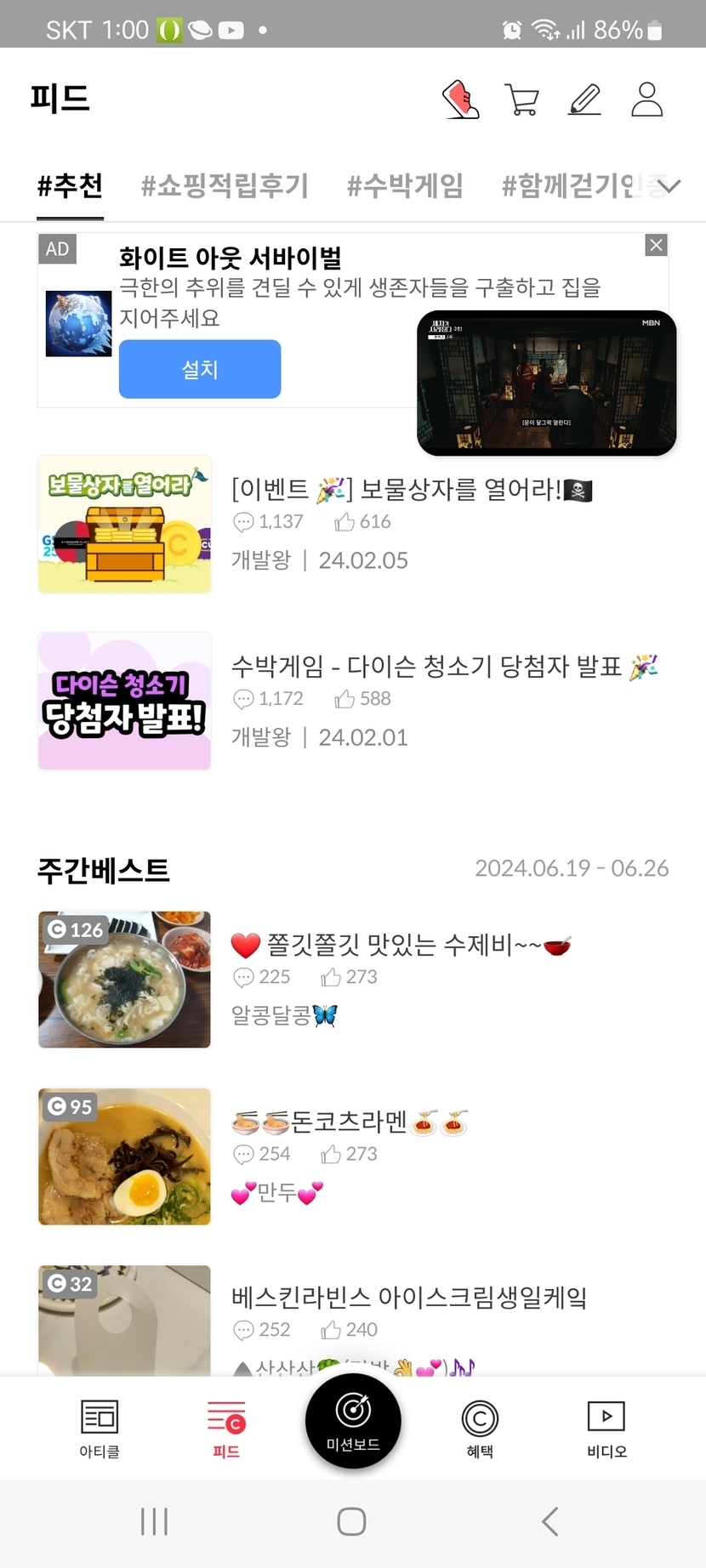The height and width of the screenshot is (1568, 706).
Task: Tap the blue 설치 button
Action: [x=200, y=369]
